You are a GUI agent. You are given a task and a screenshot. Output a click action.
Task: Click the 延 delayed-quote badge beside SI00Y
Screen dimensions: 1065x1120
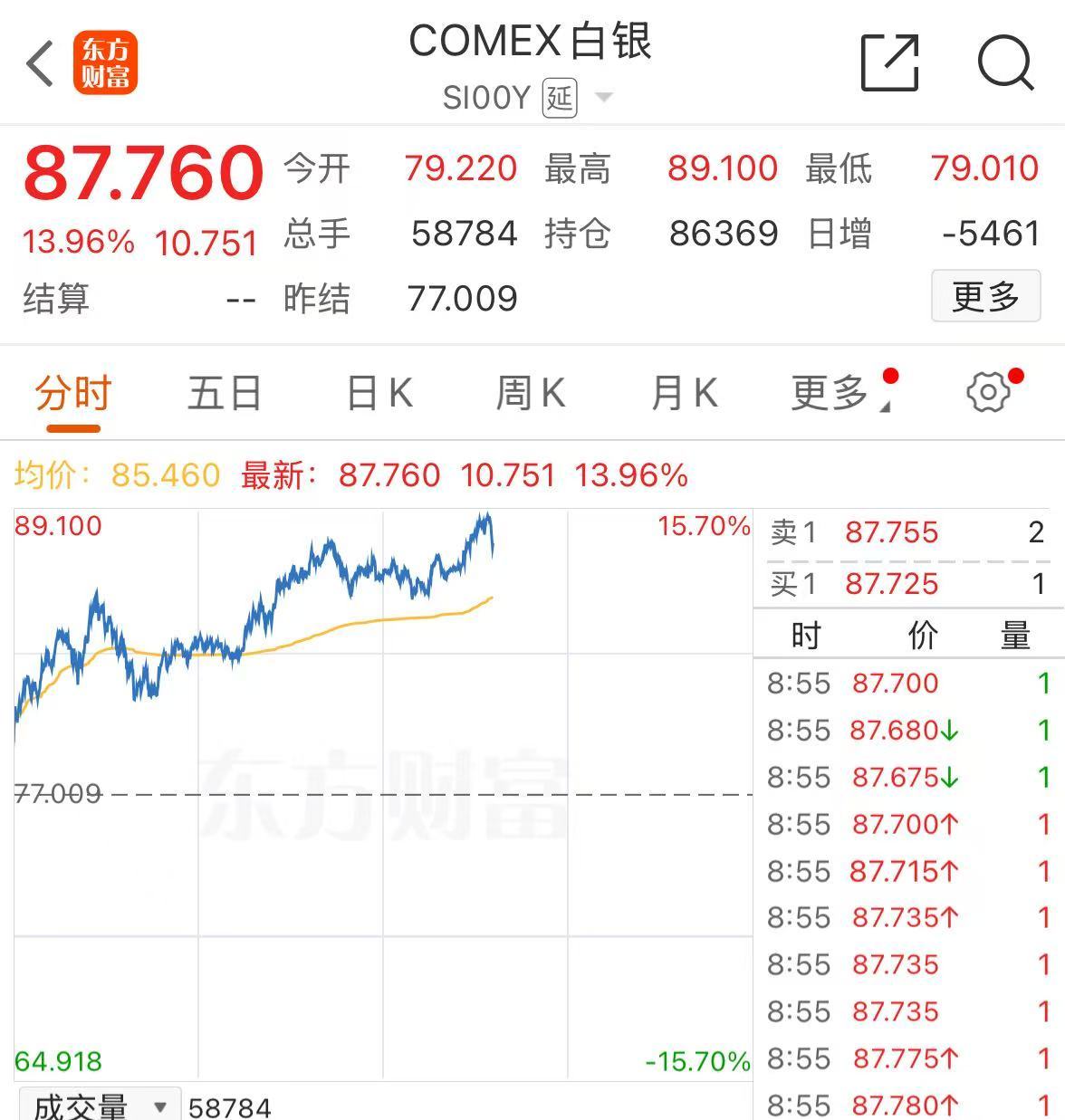point(561,98)
